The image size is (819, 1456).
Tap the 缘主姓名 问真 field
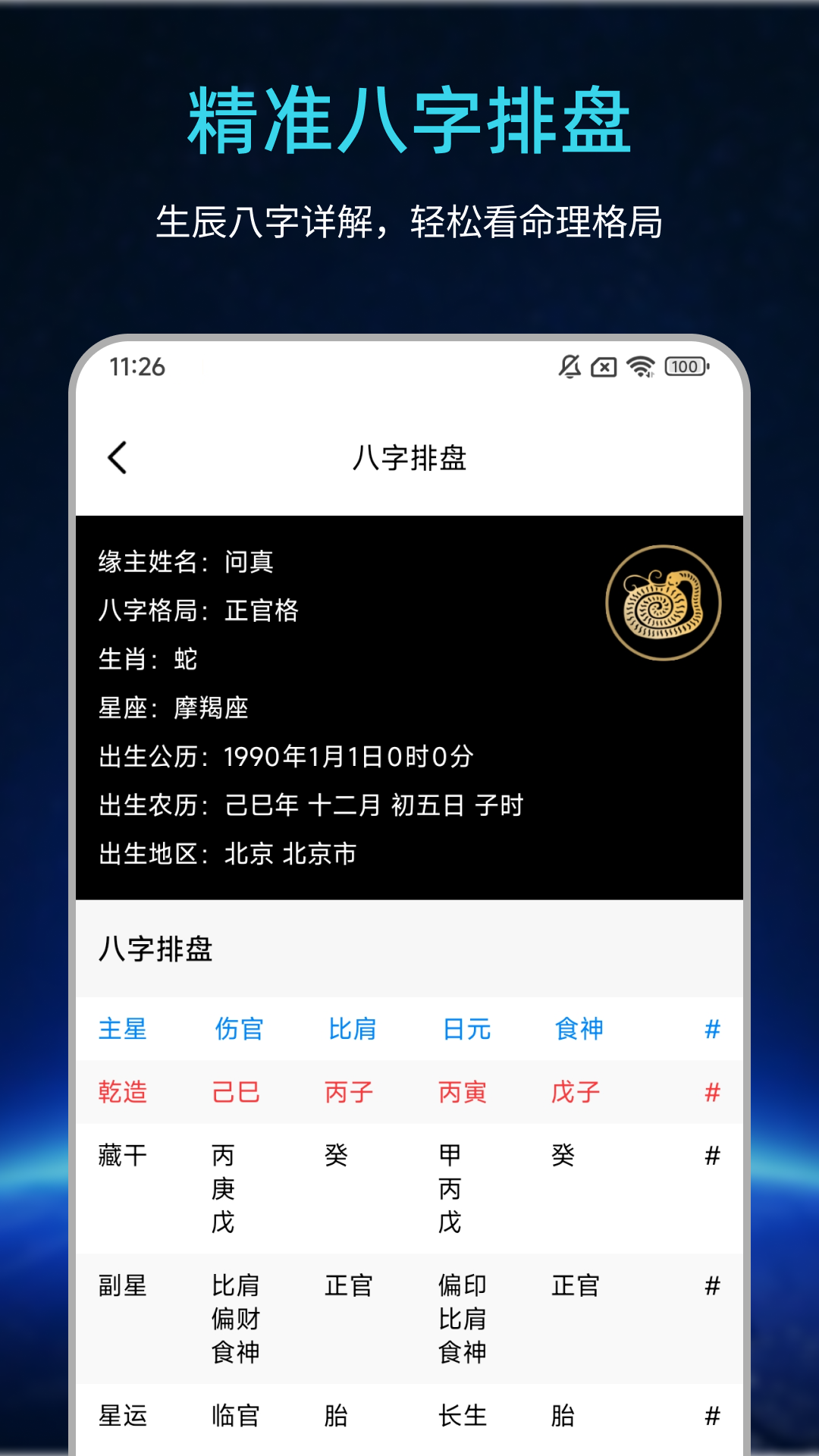(186, 563)
